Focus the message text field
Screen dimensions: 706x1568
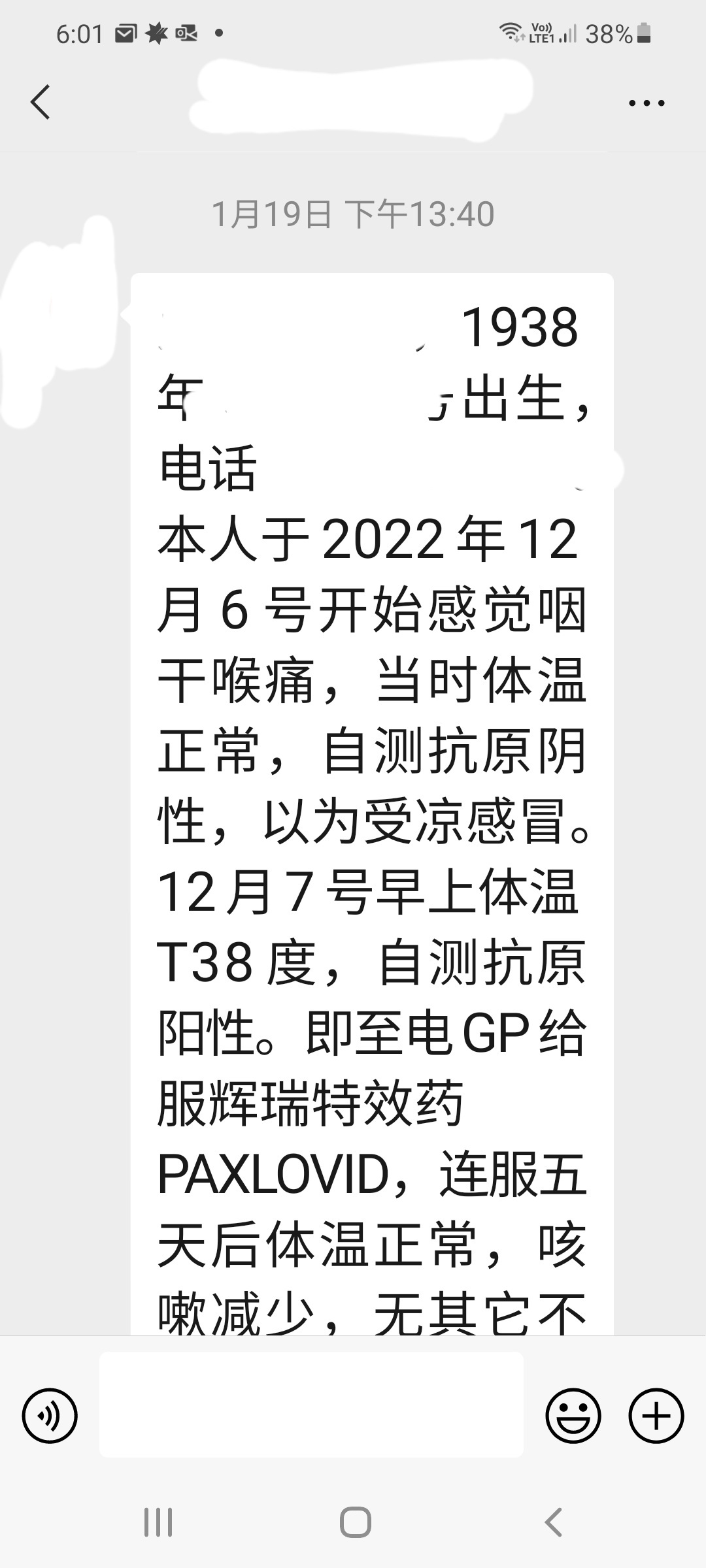coord(311,1404)
